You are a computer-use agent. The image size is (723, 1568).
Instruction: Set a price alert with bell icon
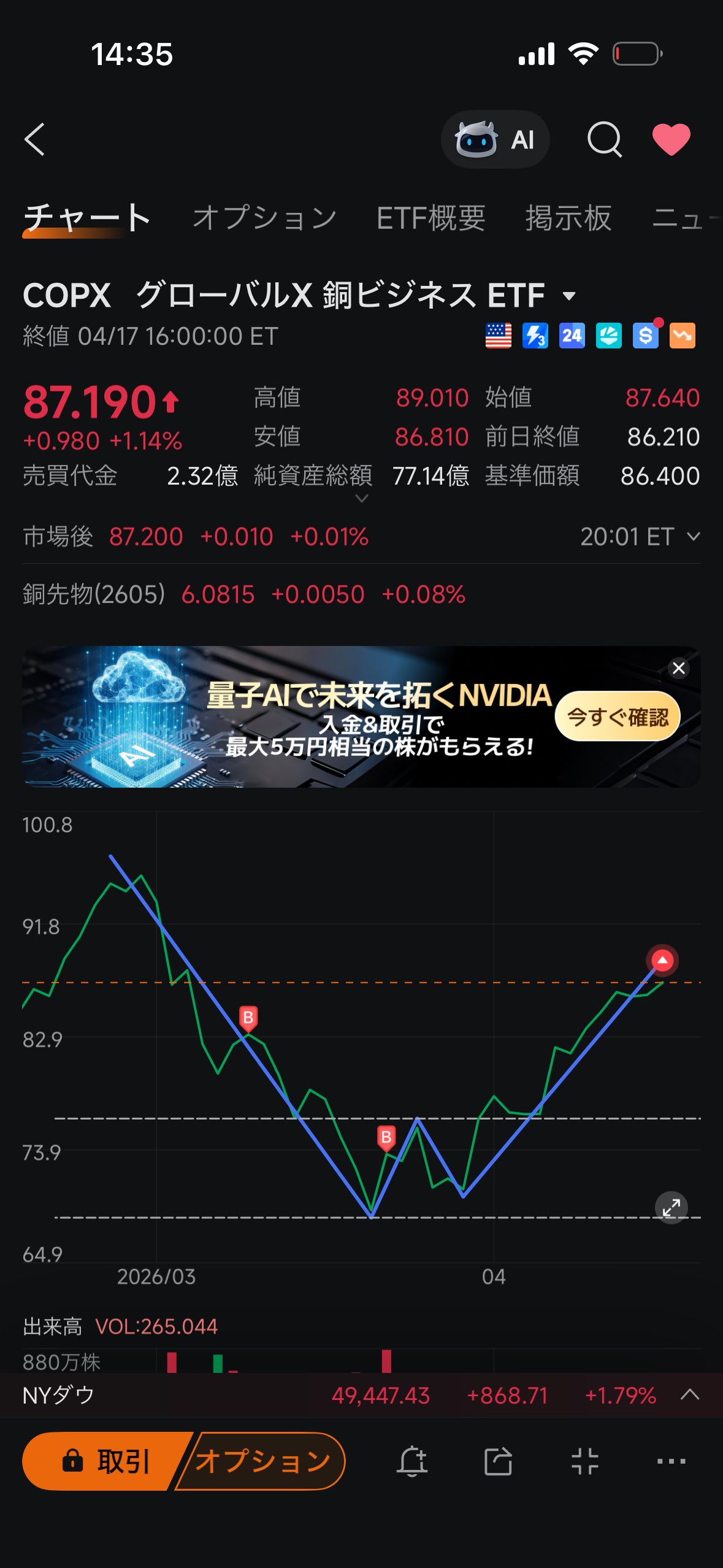412,1461
